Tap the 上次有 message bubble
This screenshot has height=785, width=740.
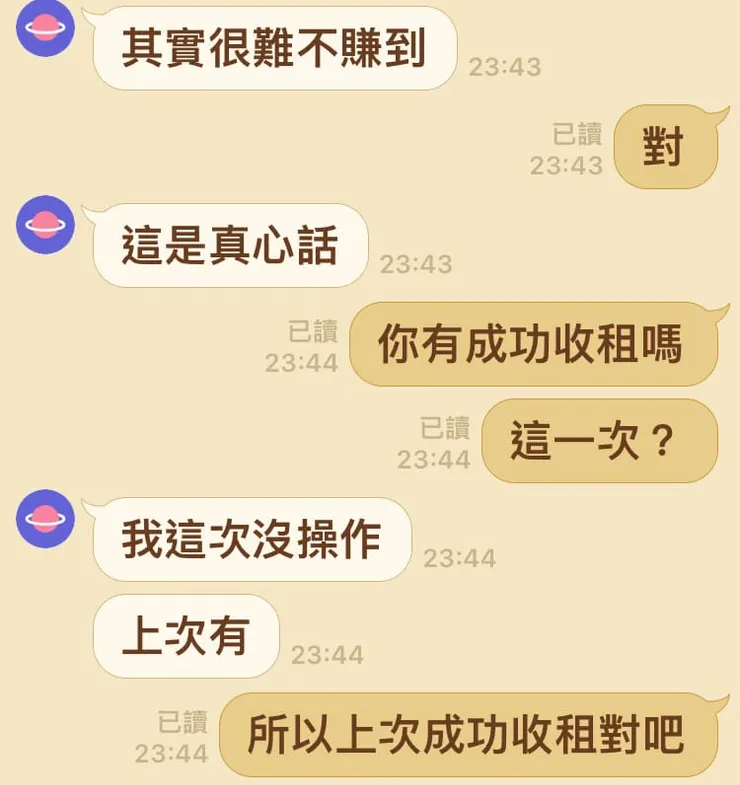coord(185,635)
